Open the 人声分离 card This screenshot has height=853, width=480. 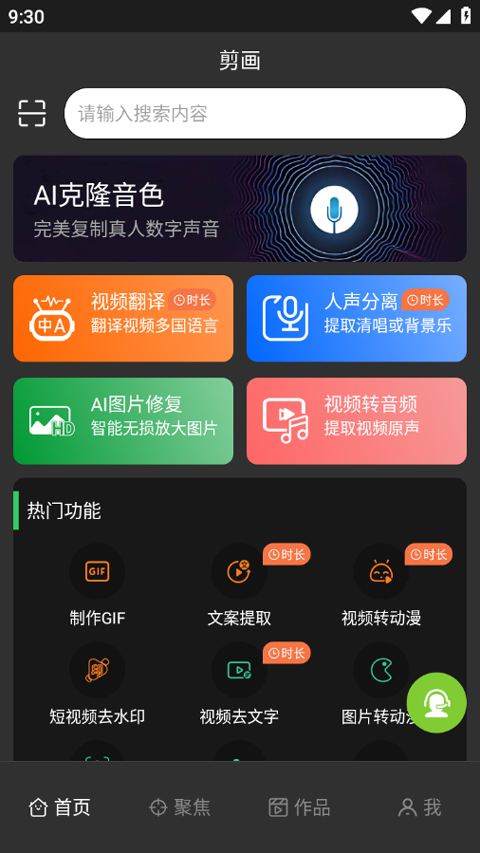pyautogui.click(x=356, y=318)
